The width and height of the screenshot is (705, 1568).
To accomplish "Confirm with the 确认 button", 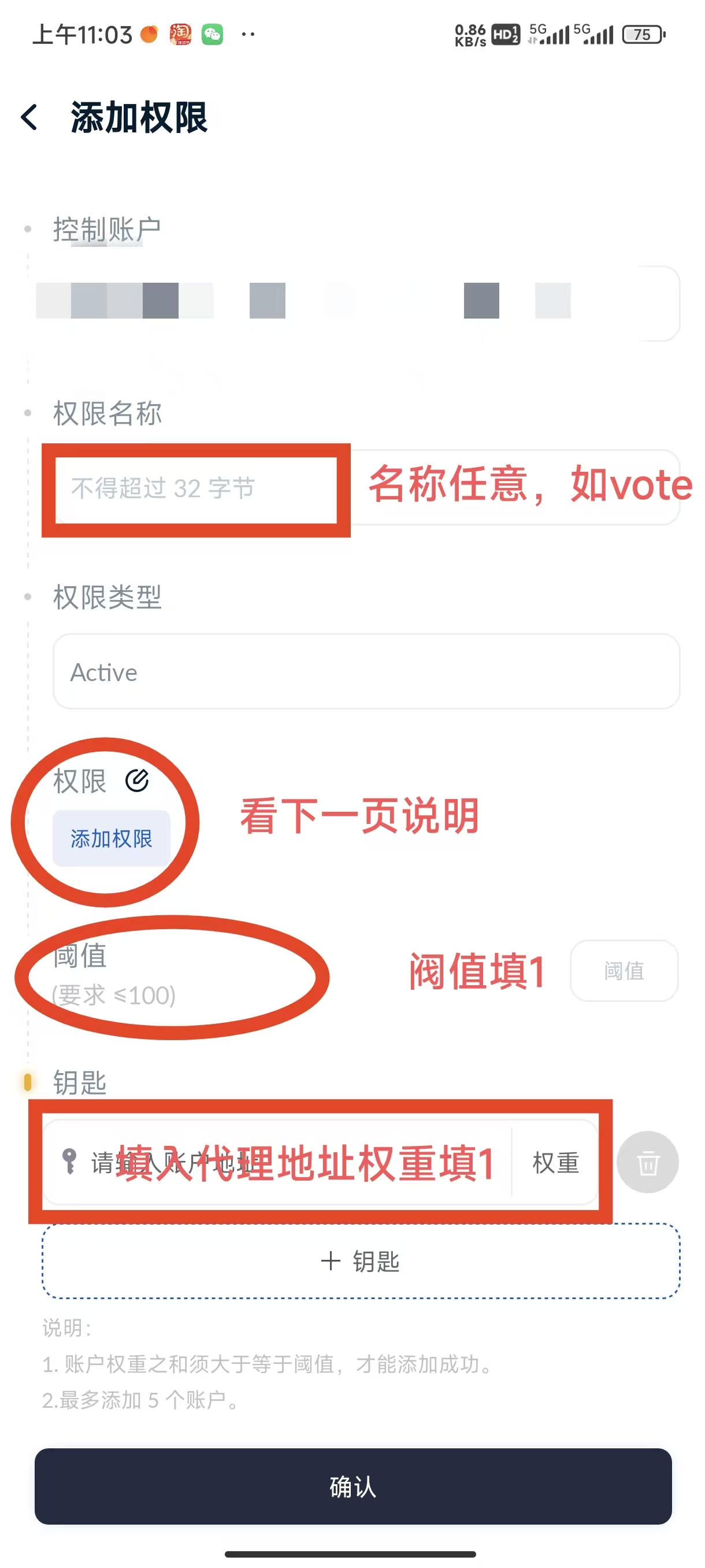I will (x=353, y=1486).
